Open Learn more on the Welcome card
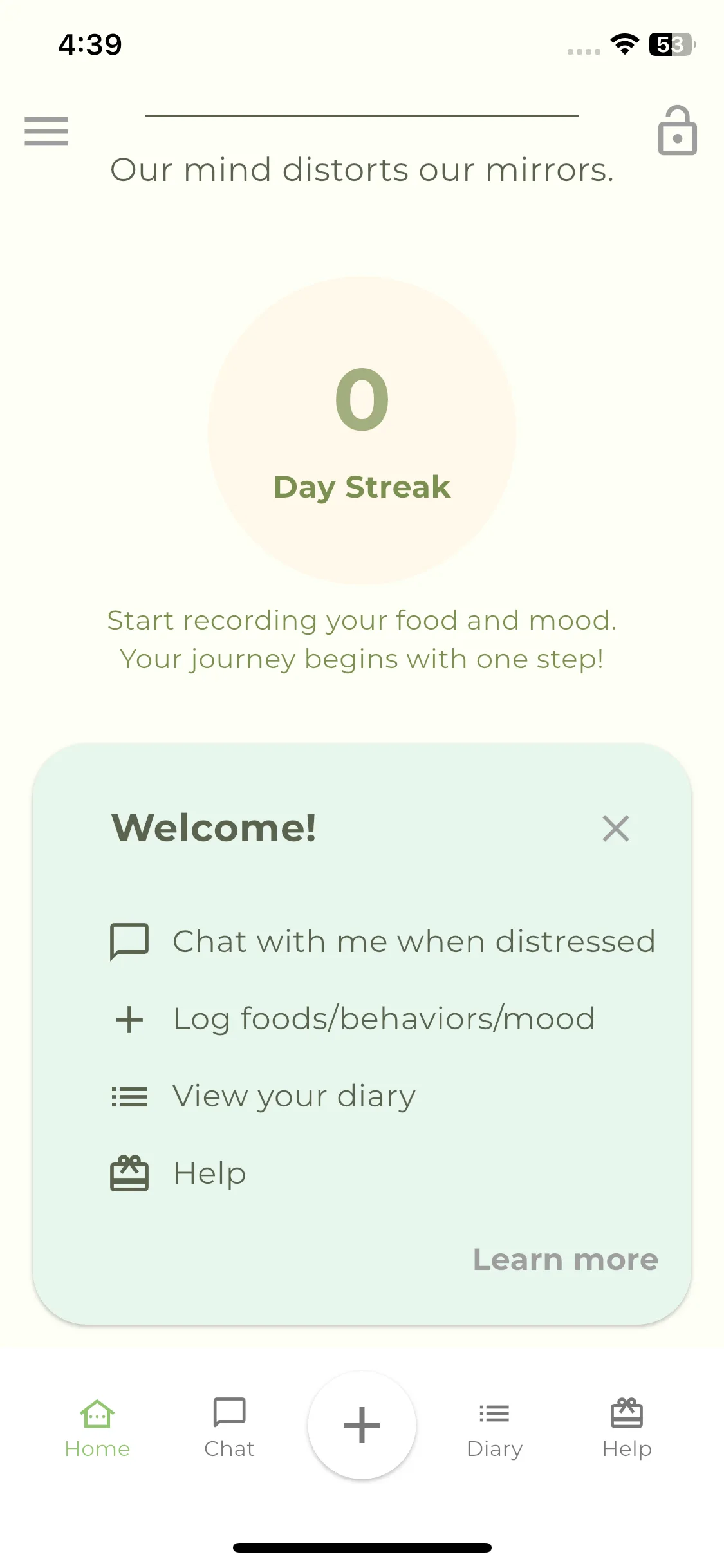The width and height of the screenshot is (724, 1568). point(565,1260)
